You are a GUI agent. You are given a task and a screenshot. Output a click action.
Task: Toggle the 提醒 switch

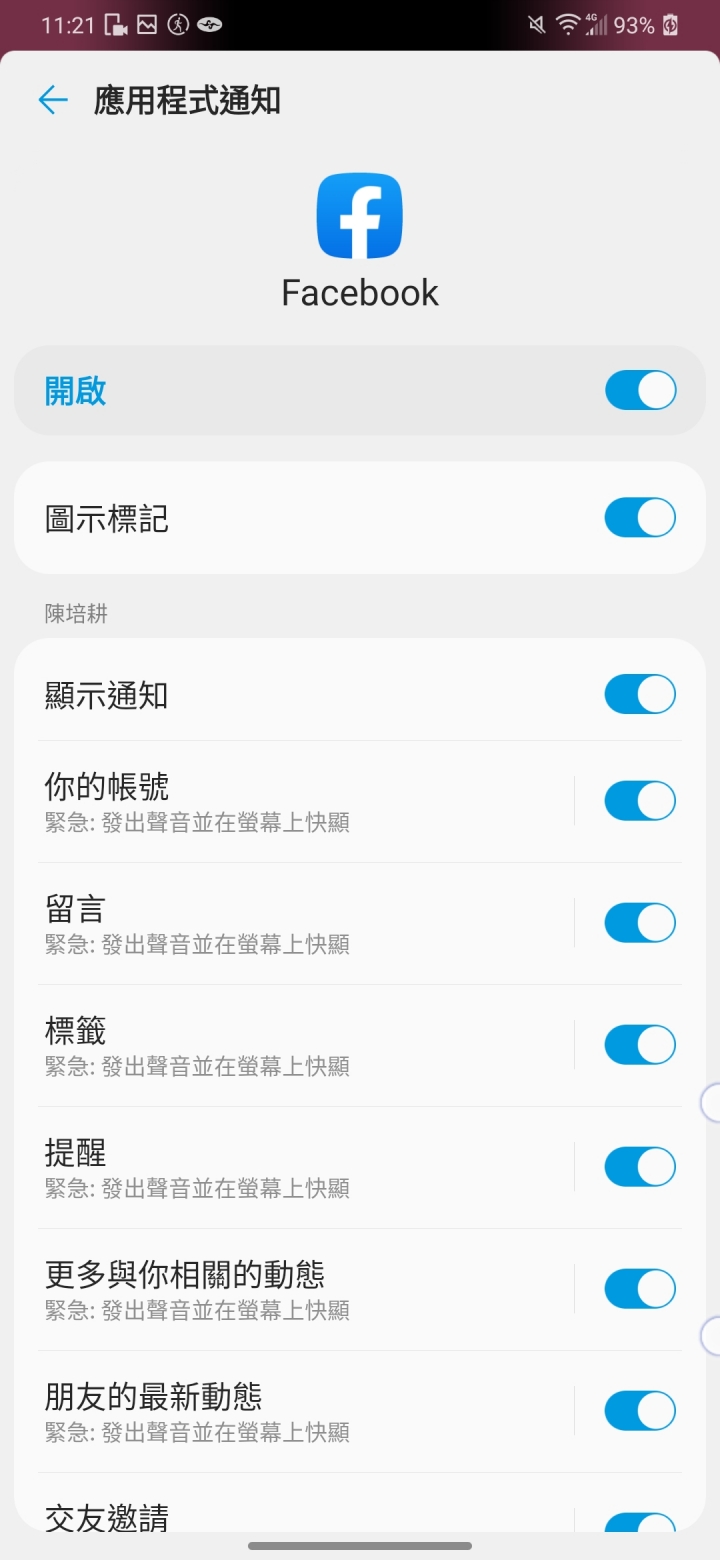click(x=640, y=1167)
